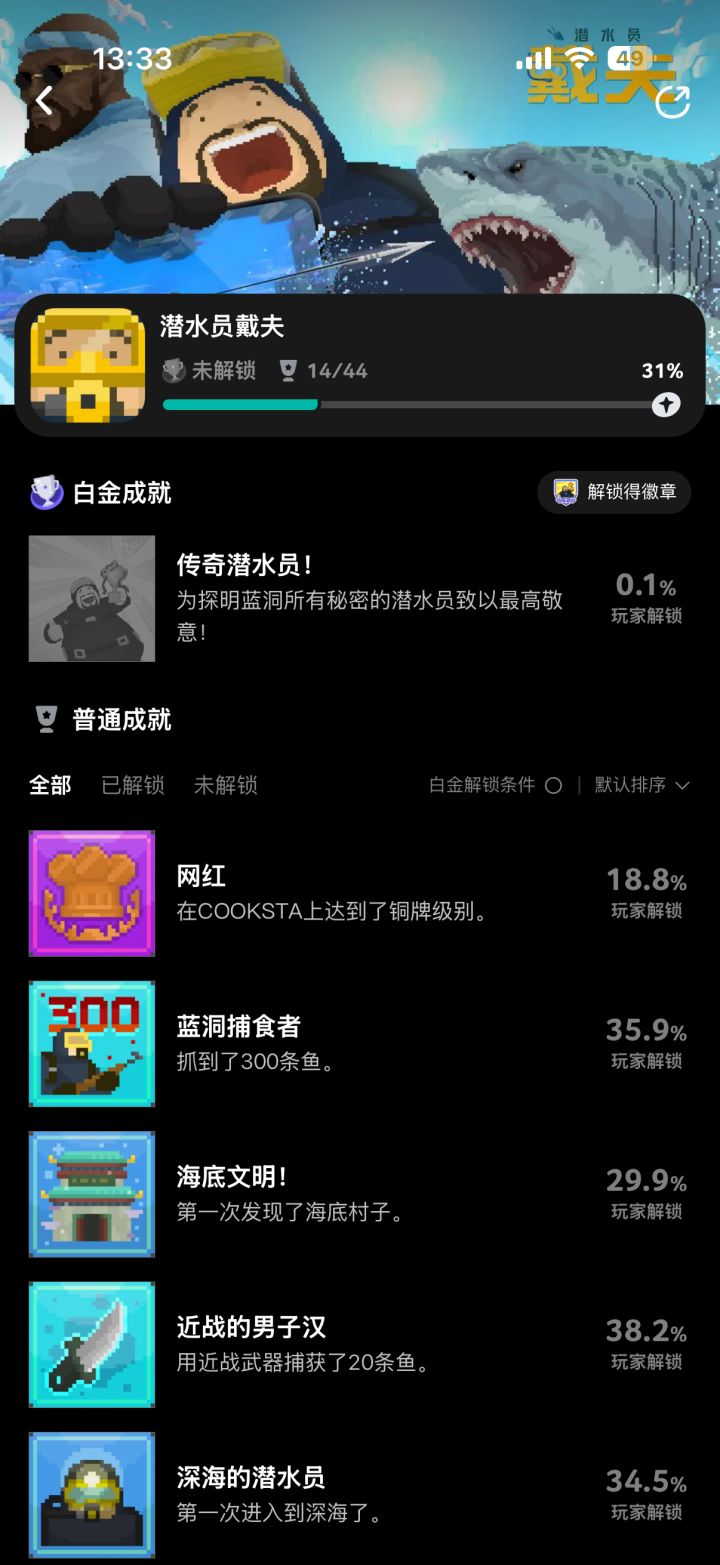This screenshot has height=1565, width=720.
Task: Open the 未解锁 achievements tab
Action: [226, 786]
